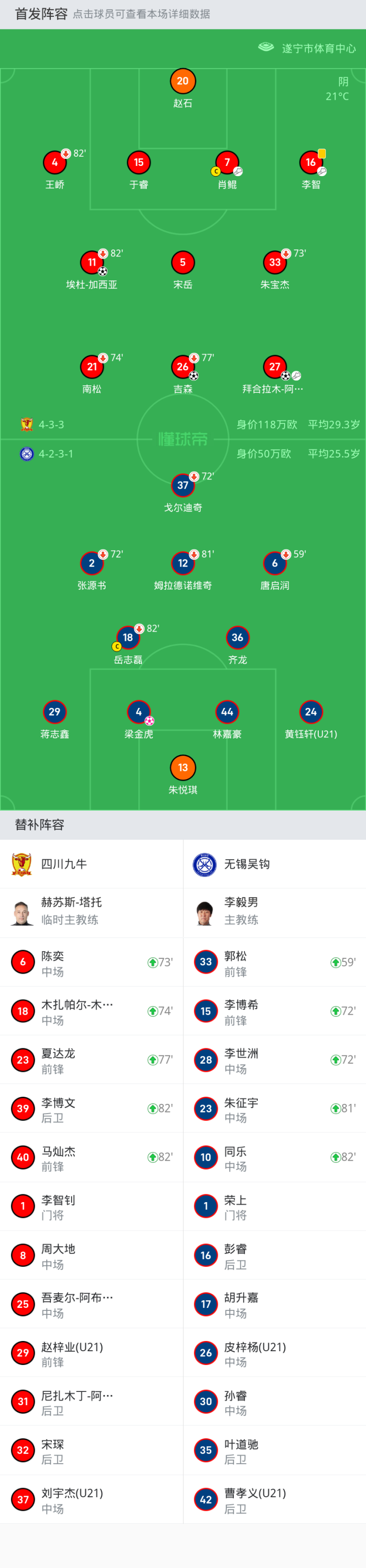Select 埃杜-加西亚 in the lineup
Screen dimensions: 366x1568
click(92, 263)
